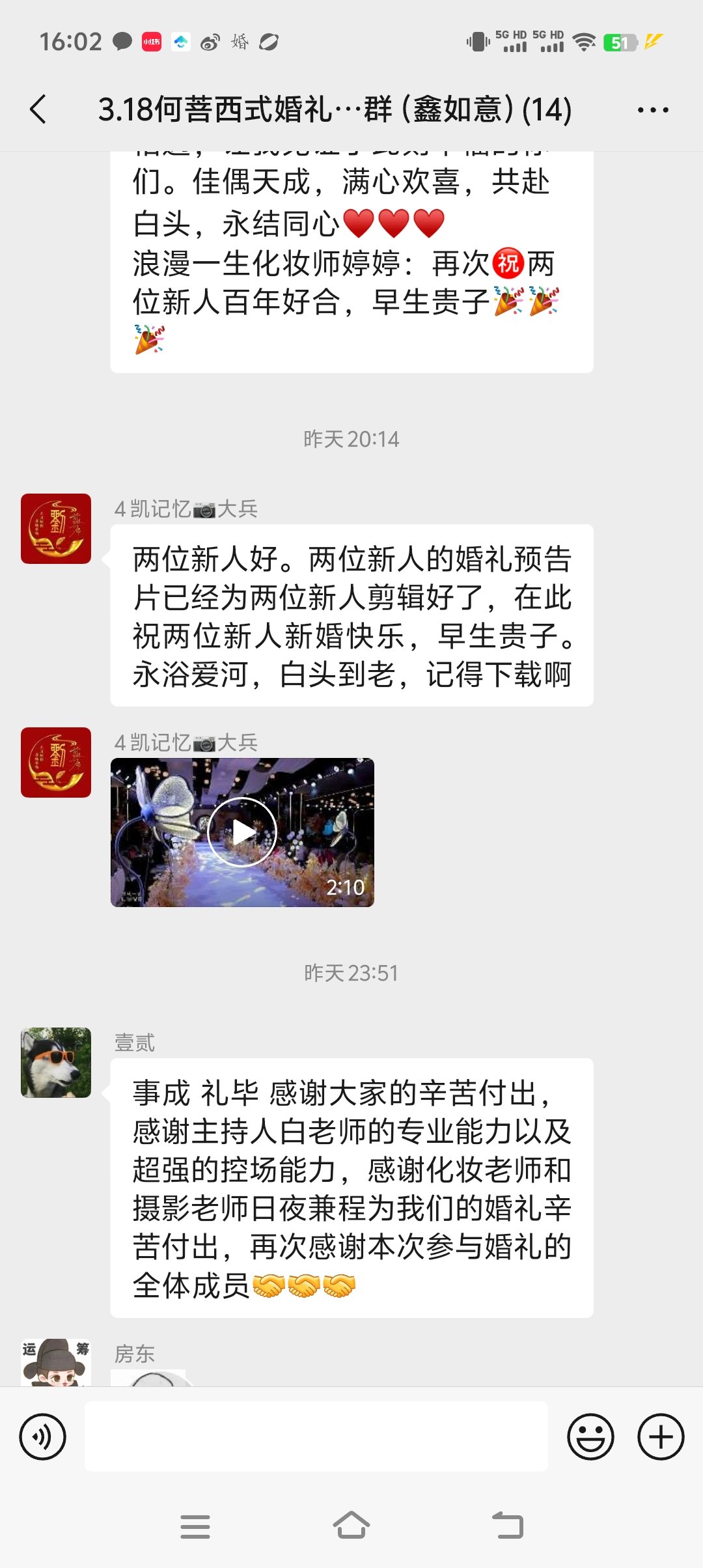This screenshot has height=1568, width=703.
Task: Open the recent apps menu button
Action: click(195, 1526)
